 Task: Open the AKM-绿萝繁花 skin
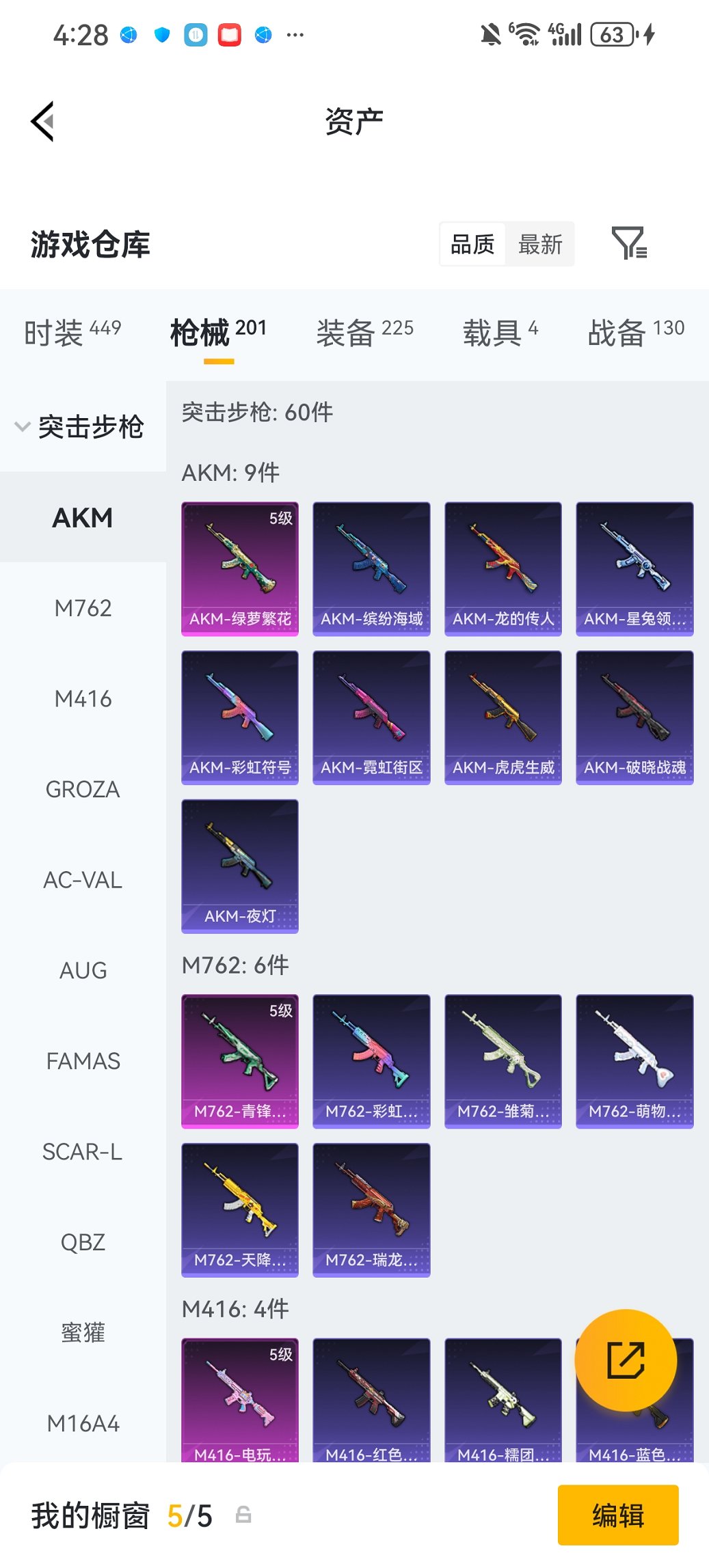[x=240, y=568]
